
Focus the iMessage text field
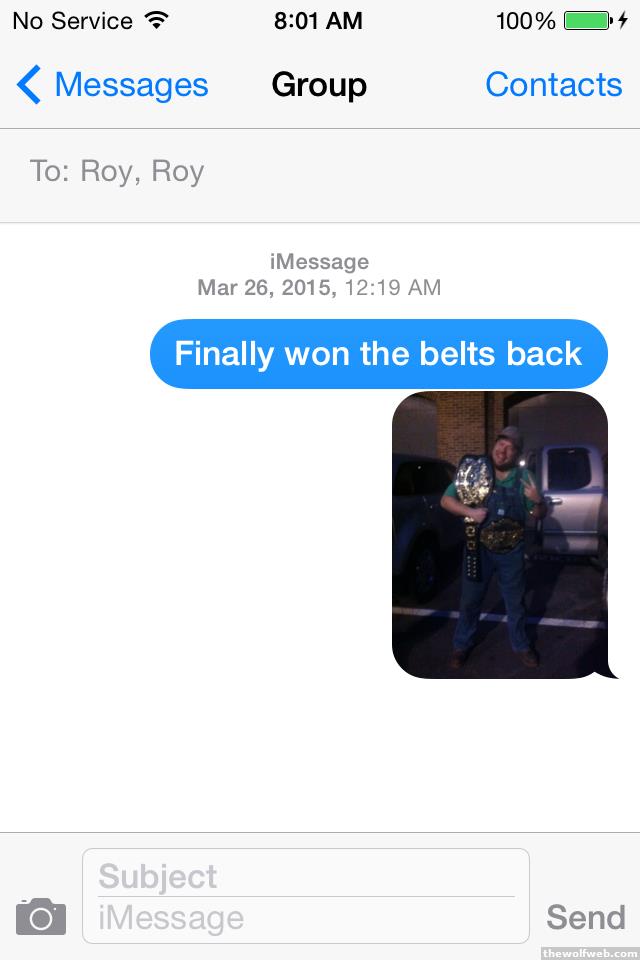(305, 918)
